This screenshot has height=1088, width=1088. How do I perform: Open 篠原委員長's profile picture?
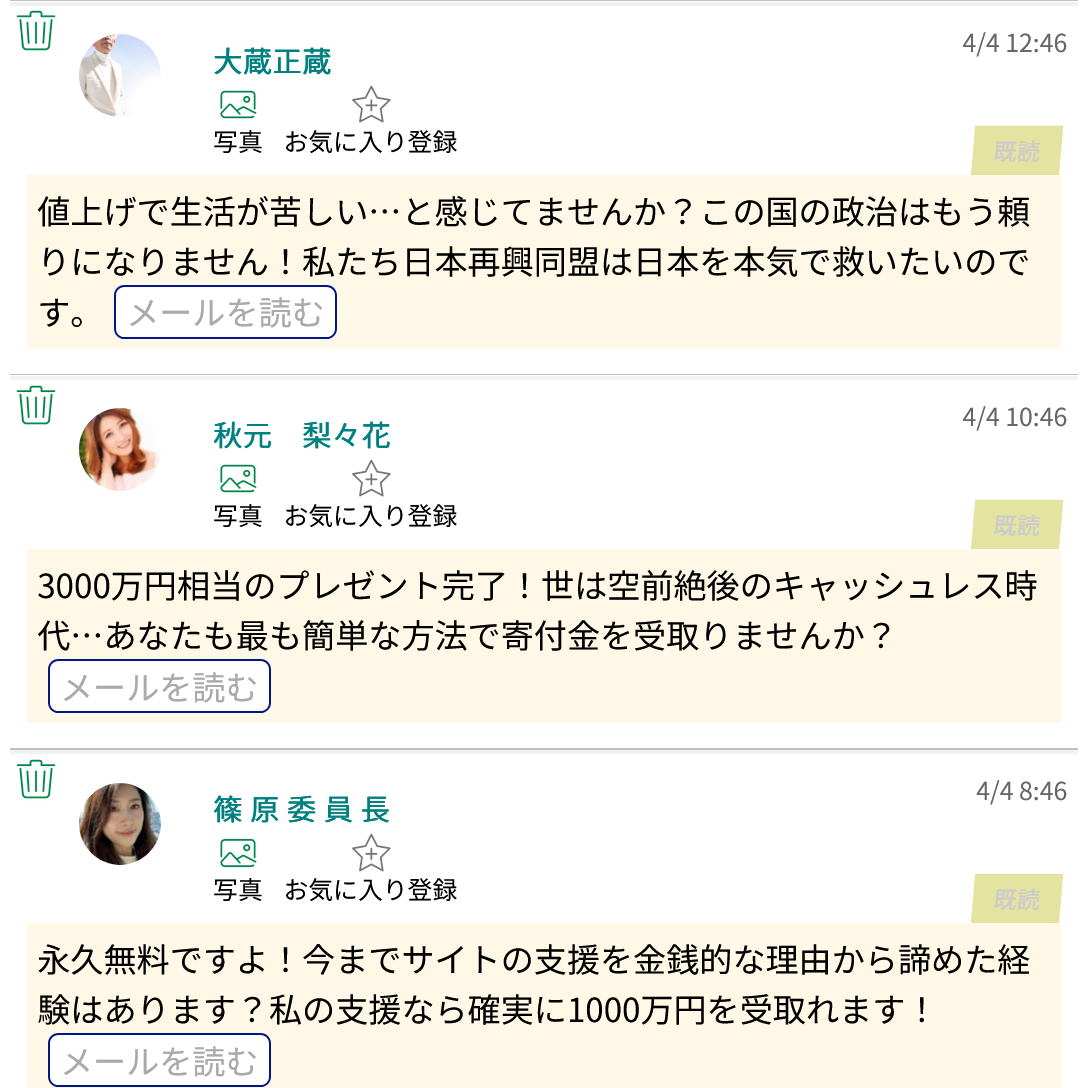(x=120, y=823)
